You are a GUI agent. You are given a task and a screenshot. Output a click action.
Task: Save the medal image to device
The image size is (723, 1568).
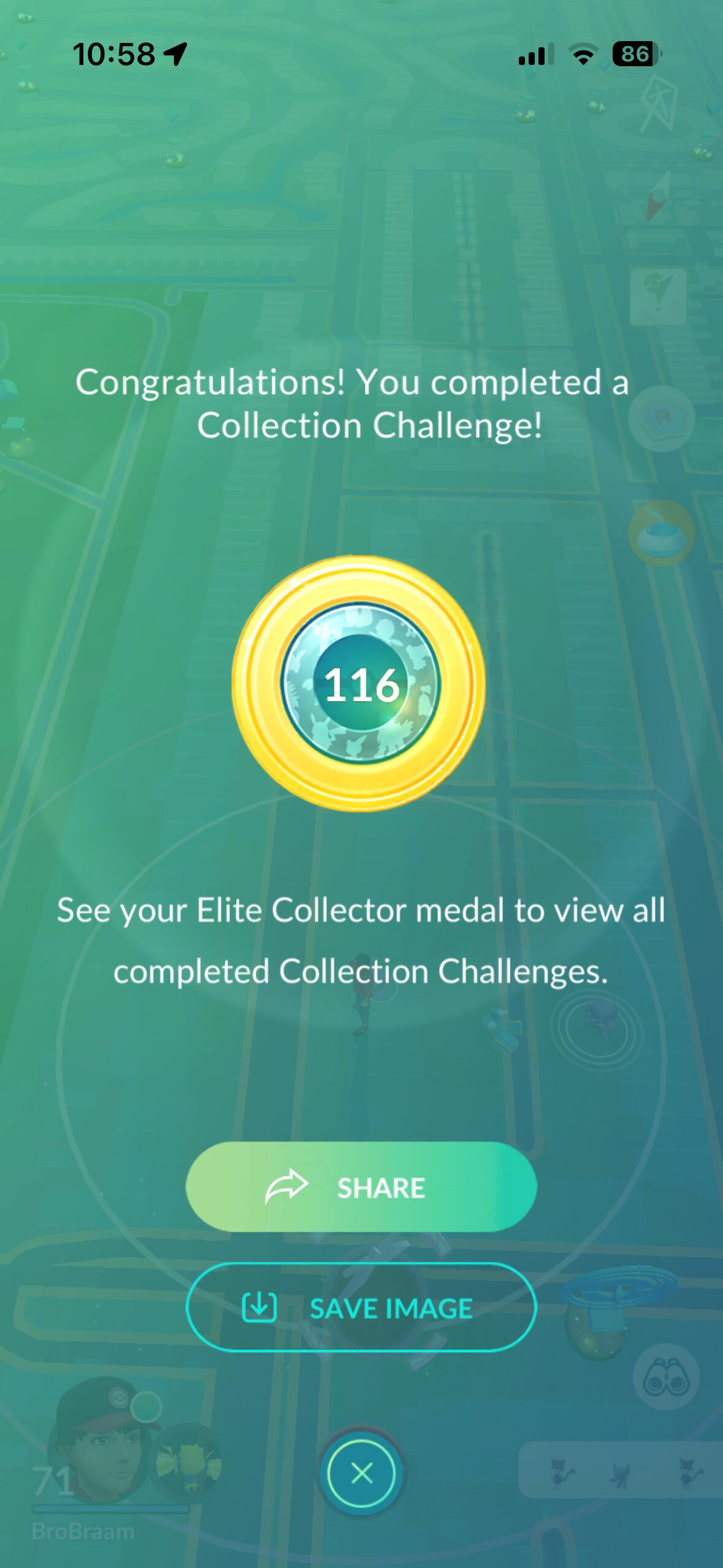pyautogui.click(x=361, y=1308)
